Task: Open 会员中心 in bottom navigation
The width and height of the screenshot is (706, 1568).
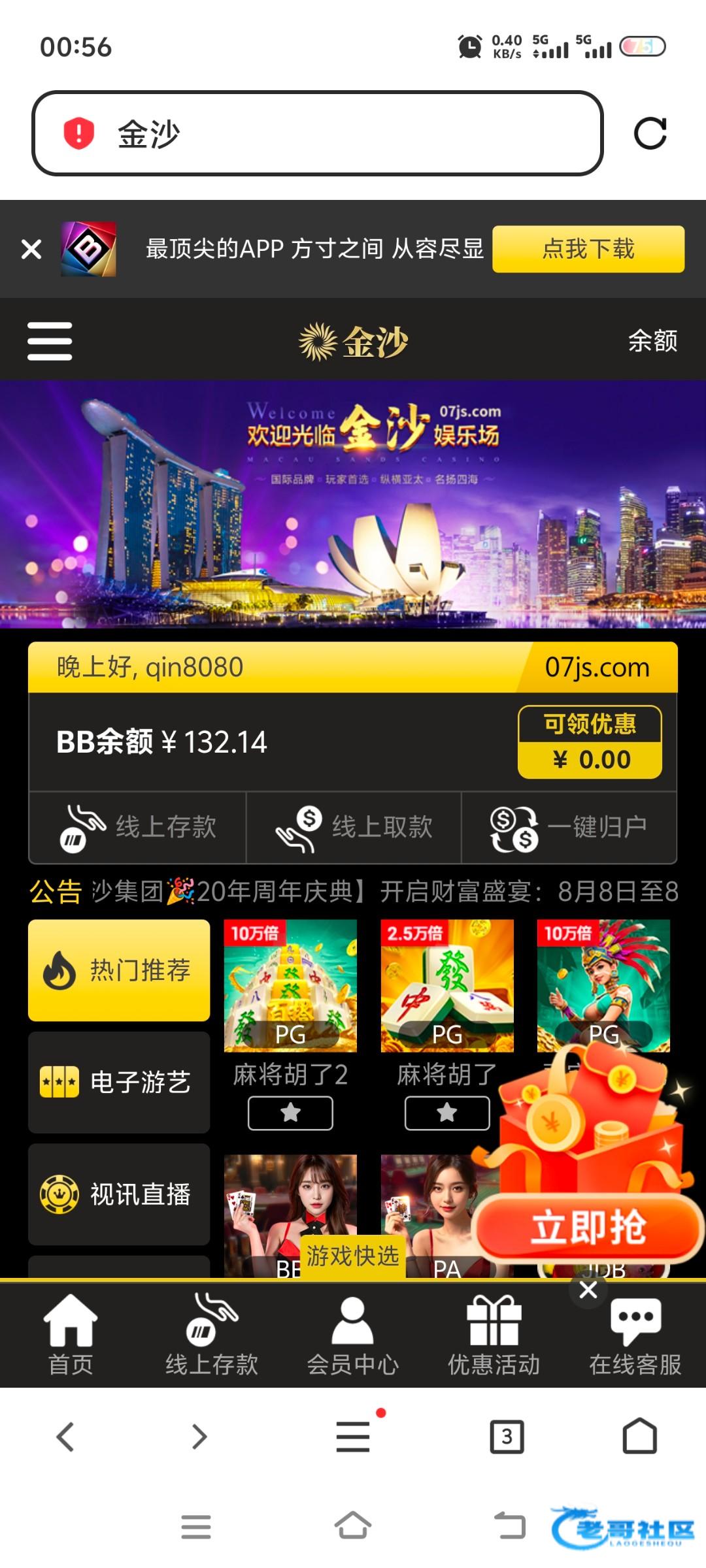Action: point(352,1337)
